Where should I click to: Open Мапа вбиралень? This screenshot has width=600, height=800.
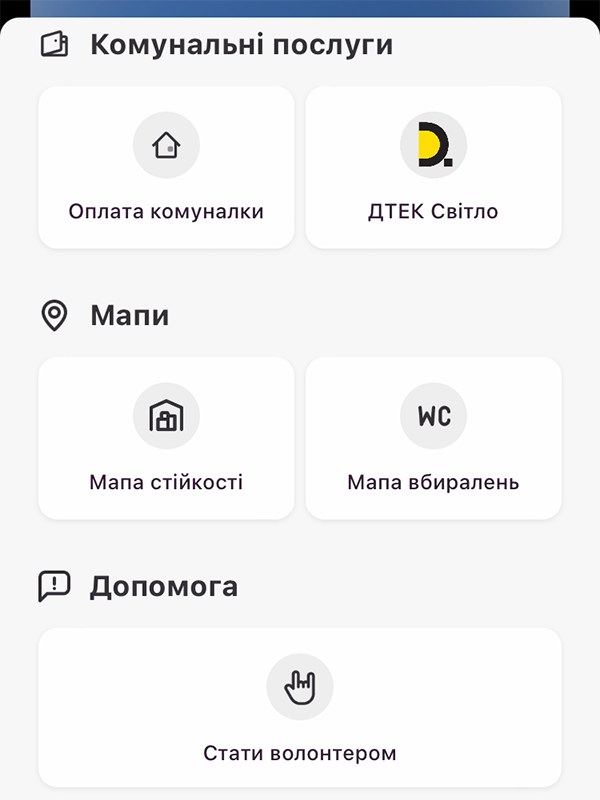[433, 438]
